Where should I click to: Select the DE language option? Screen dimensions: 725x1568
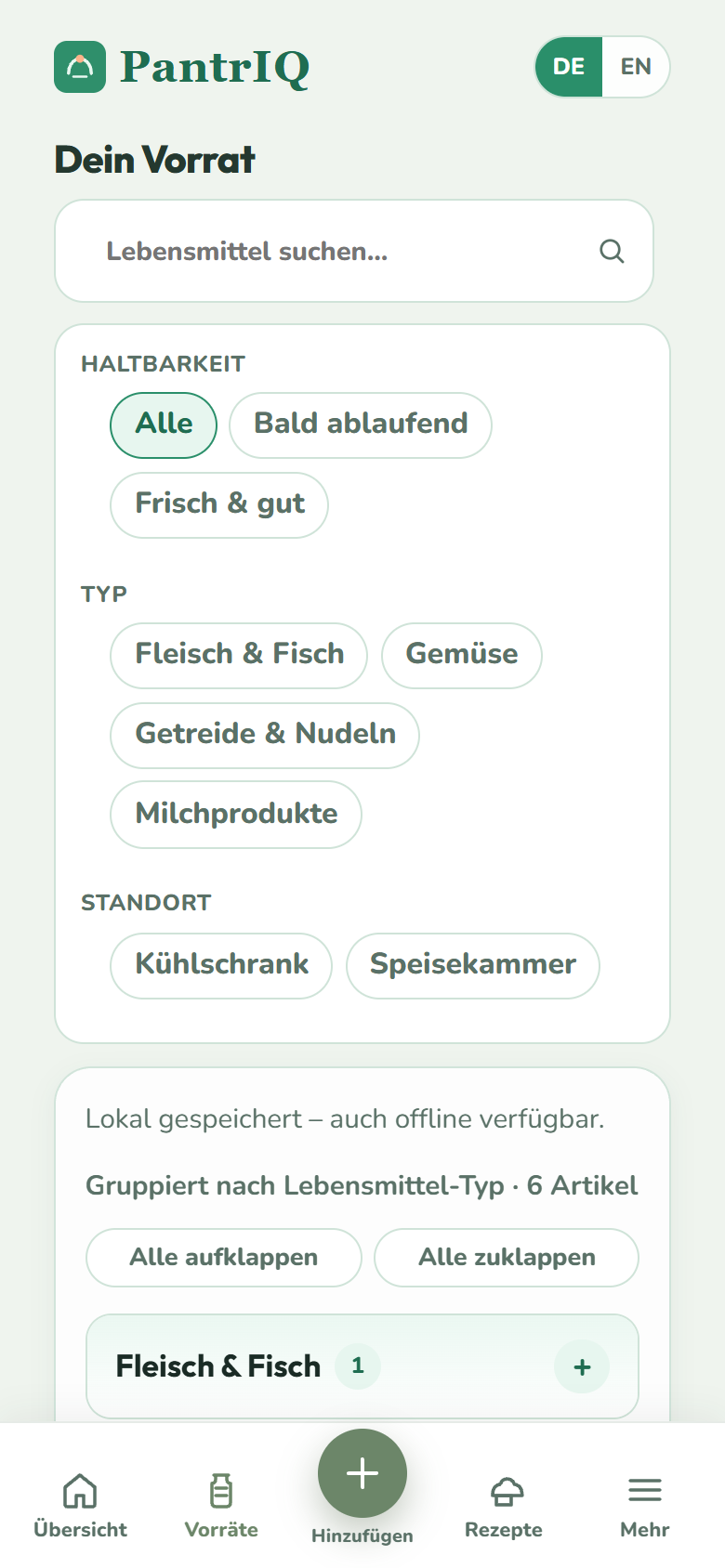pyautogui.click(x=569, y=67)
